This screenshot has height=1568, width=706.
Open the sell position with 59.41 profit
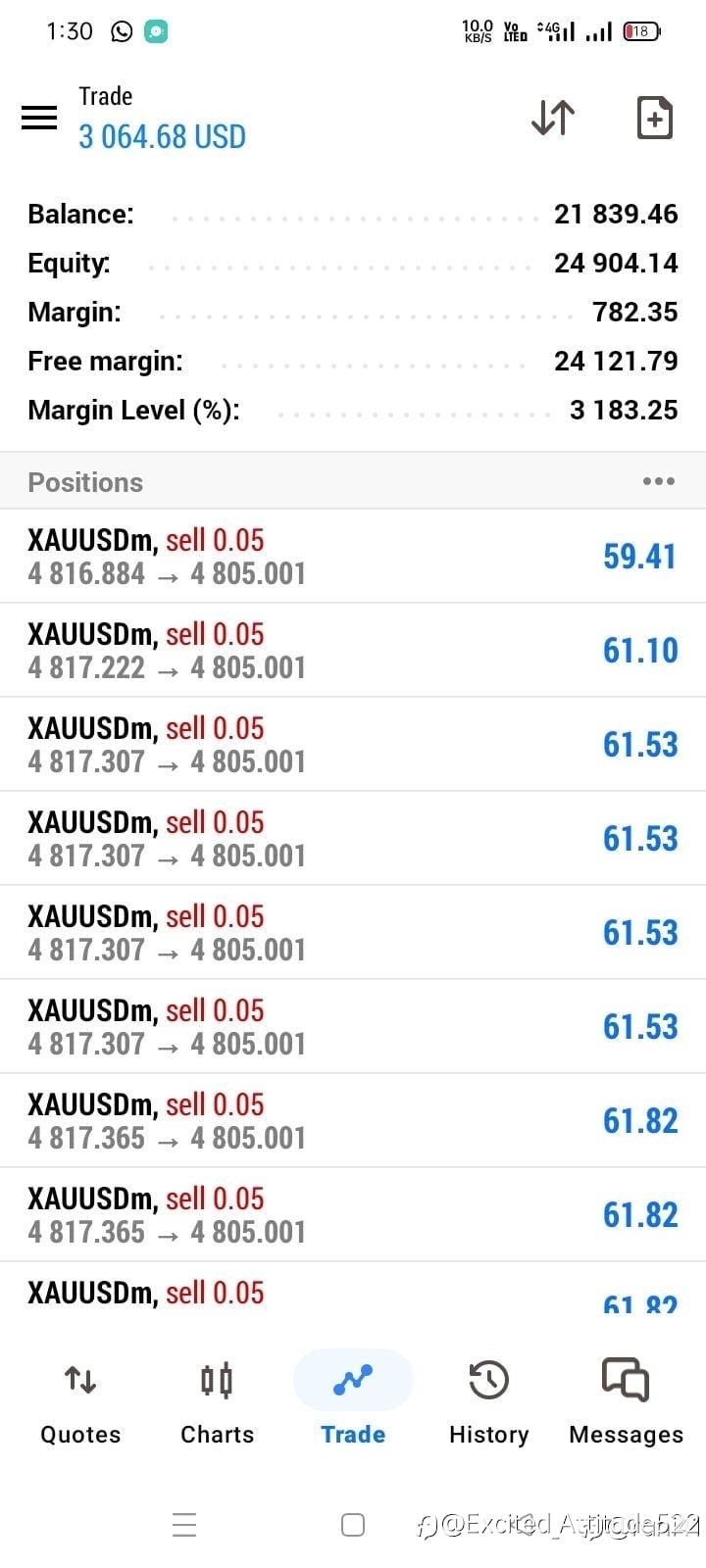353,556
